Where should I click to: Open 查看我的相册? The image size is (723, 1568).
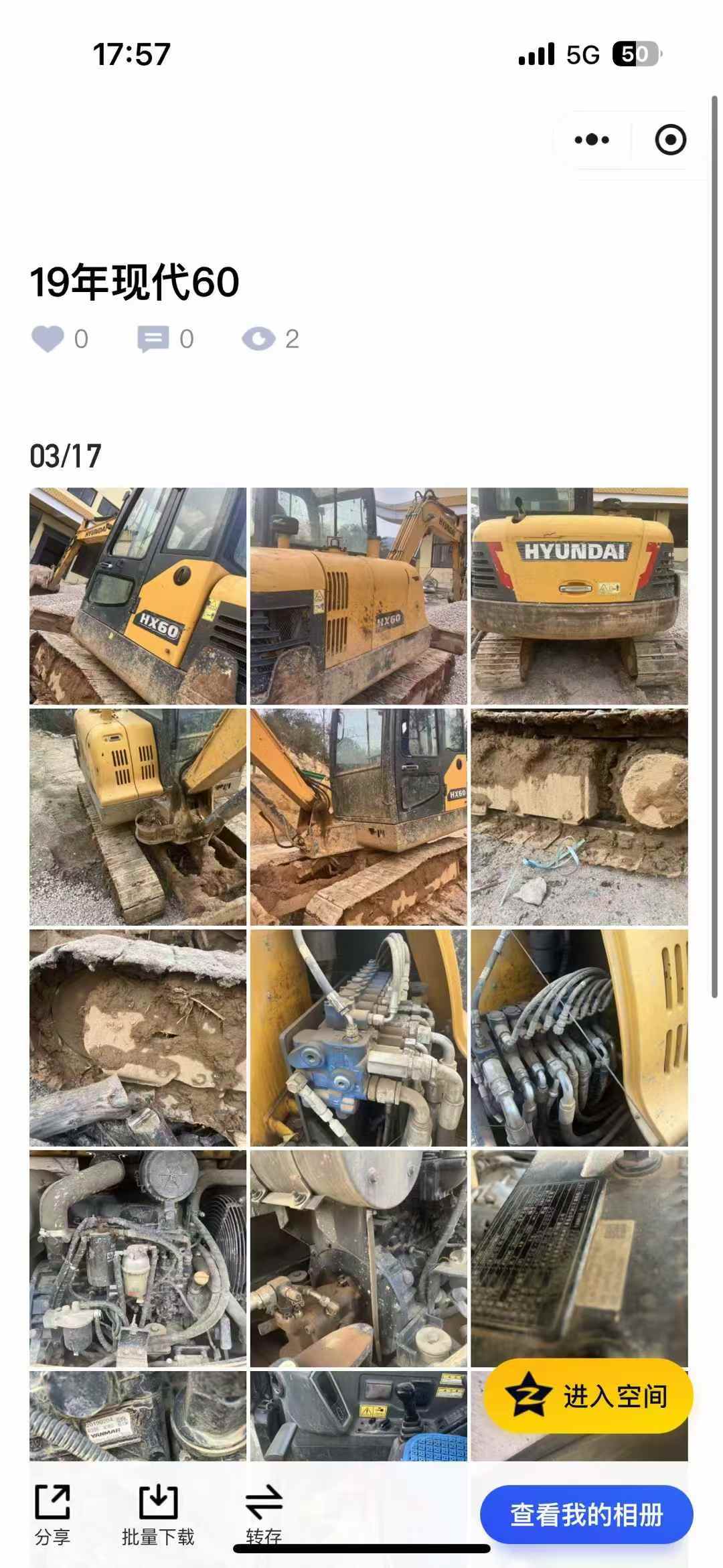click(x=586, y=1514)
